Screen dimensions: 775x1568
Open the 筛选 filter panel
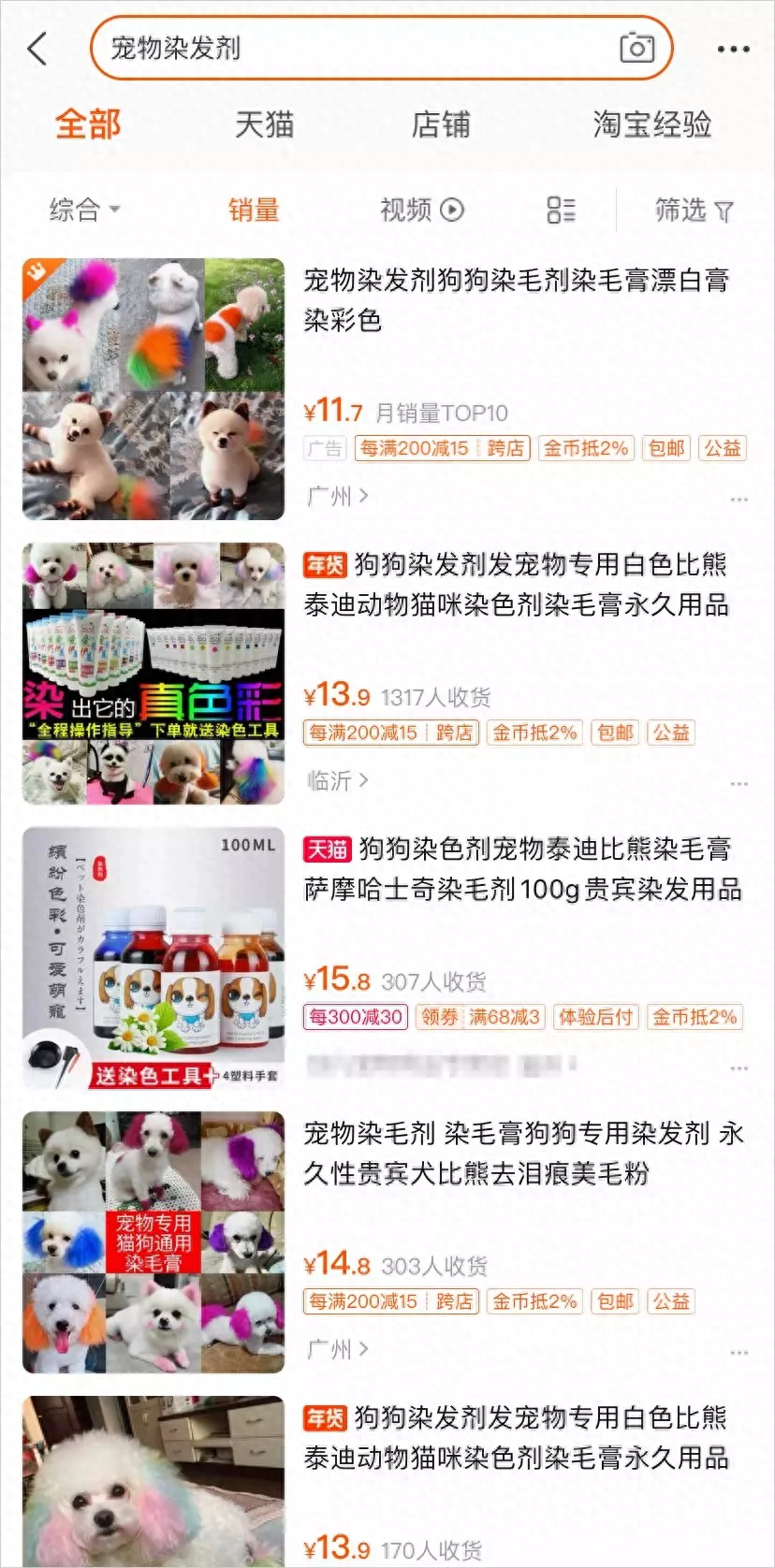coord(694,211)
